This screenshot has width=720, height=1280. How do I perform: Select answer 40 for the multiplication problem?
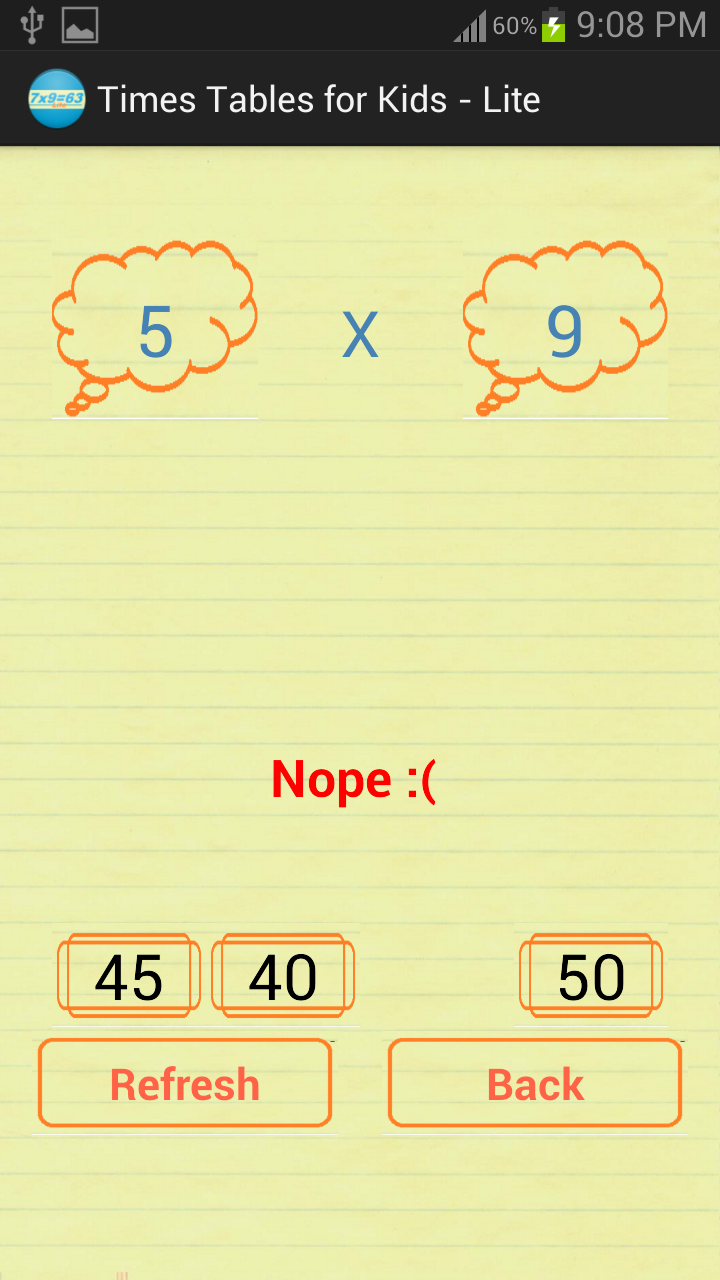point(283,976)
